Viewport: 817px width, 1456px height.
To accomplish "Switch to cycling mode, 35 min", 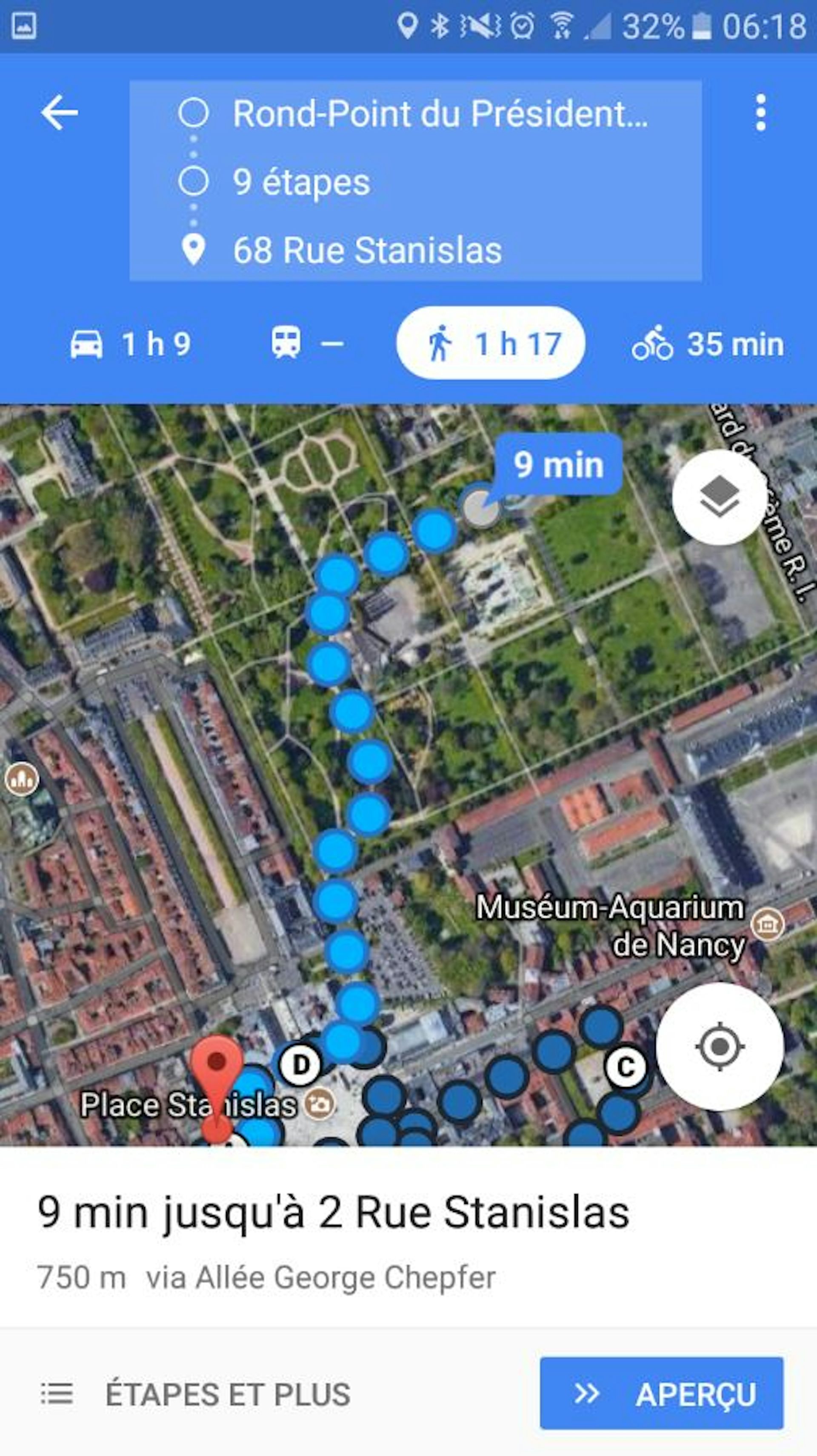I will pyautogui.click(x=708, y=343).
